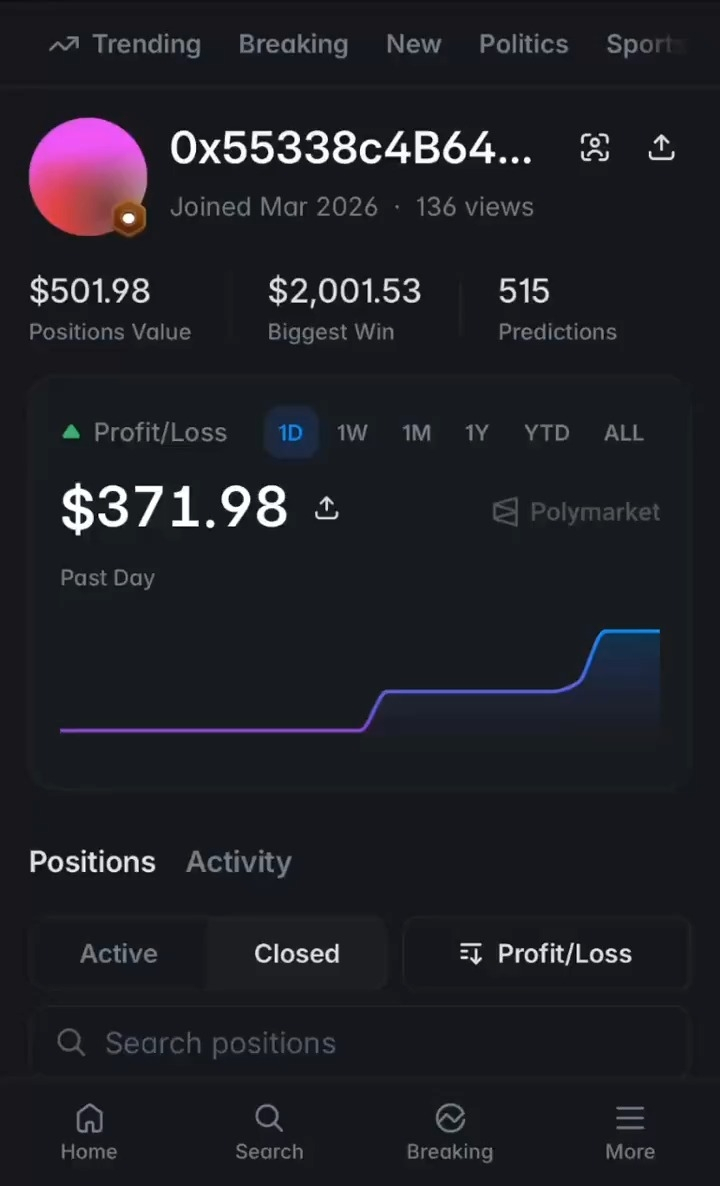The height and width of the screenshot is (1186, 720).
Task: Show the 1Y profit range
Action: point(476,433)
